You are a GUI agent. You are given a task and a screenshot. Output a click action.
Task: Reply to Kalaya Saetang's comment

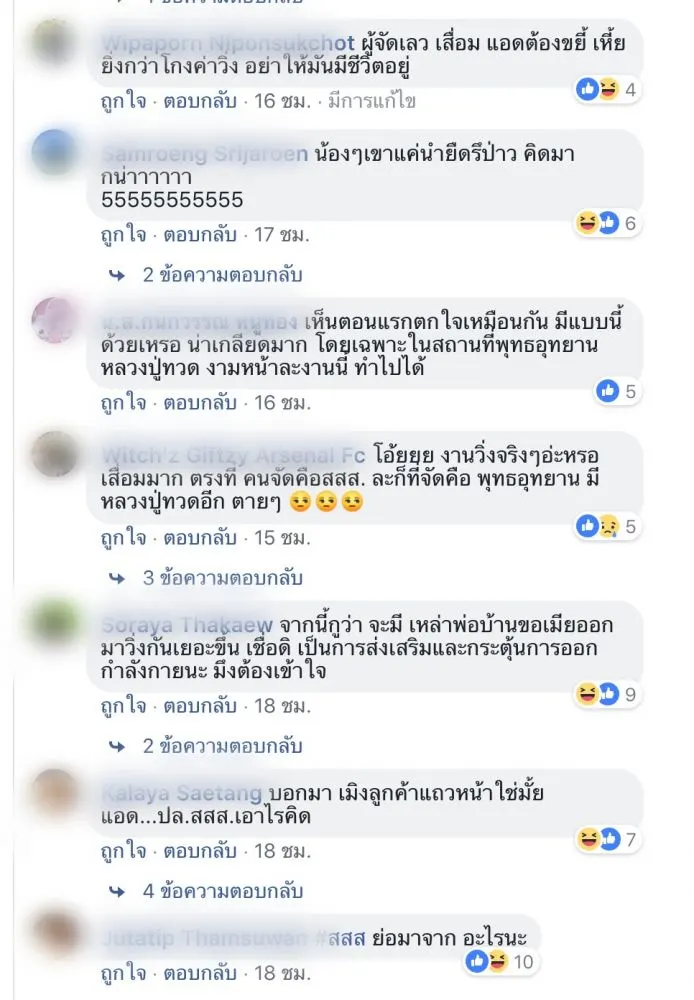[201, 852]
